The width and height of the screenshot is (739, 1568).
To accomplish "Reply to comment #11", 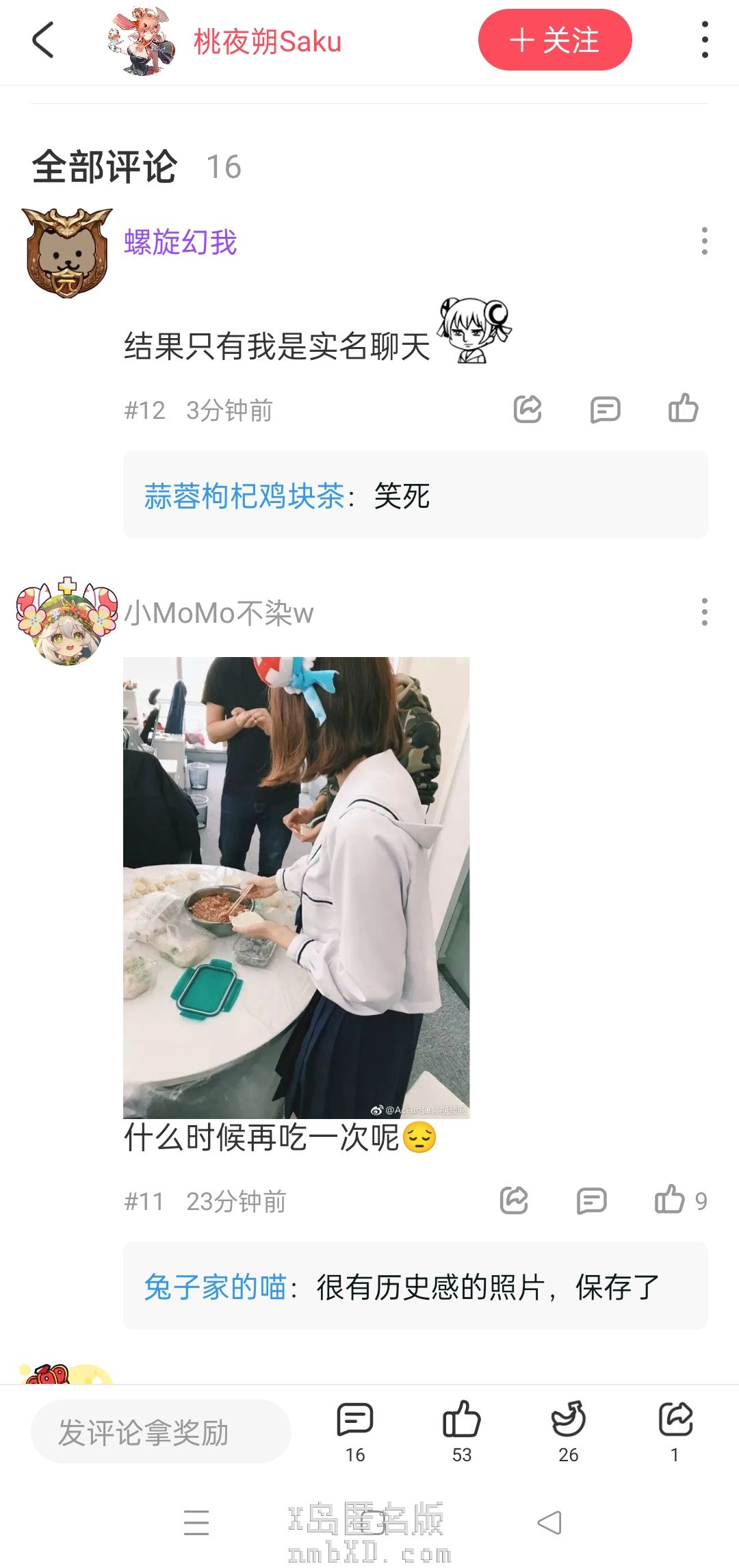I will (x=591, y=1200).
